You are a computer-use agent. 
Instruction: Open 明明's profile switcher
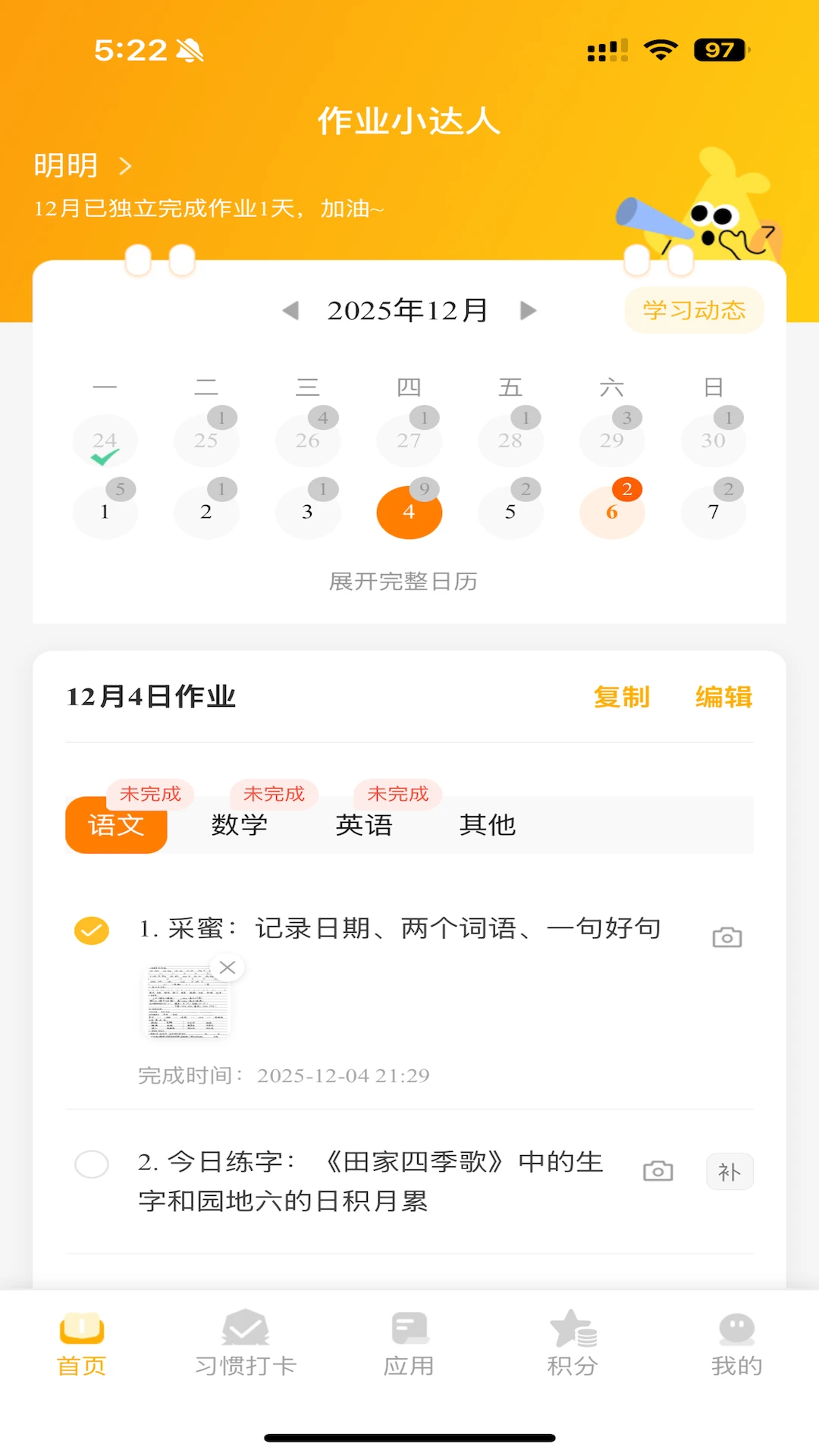[x=82, y=165]
